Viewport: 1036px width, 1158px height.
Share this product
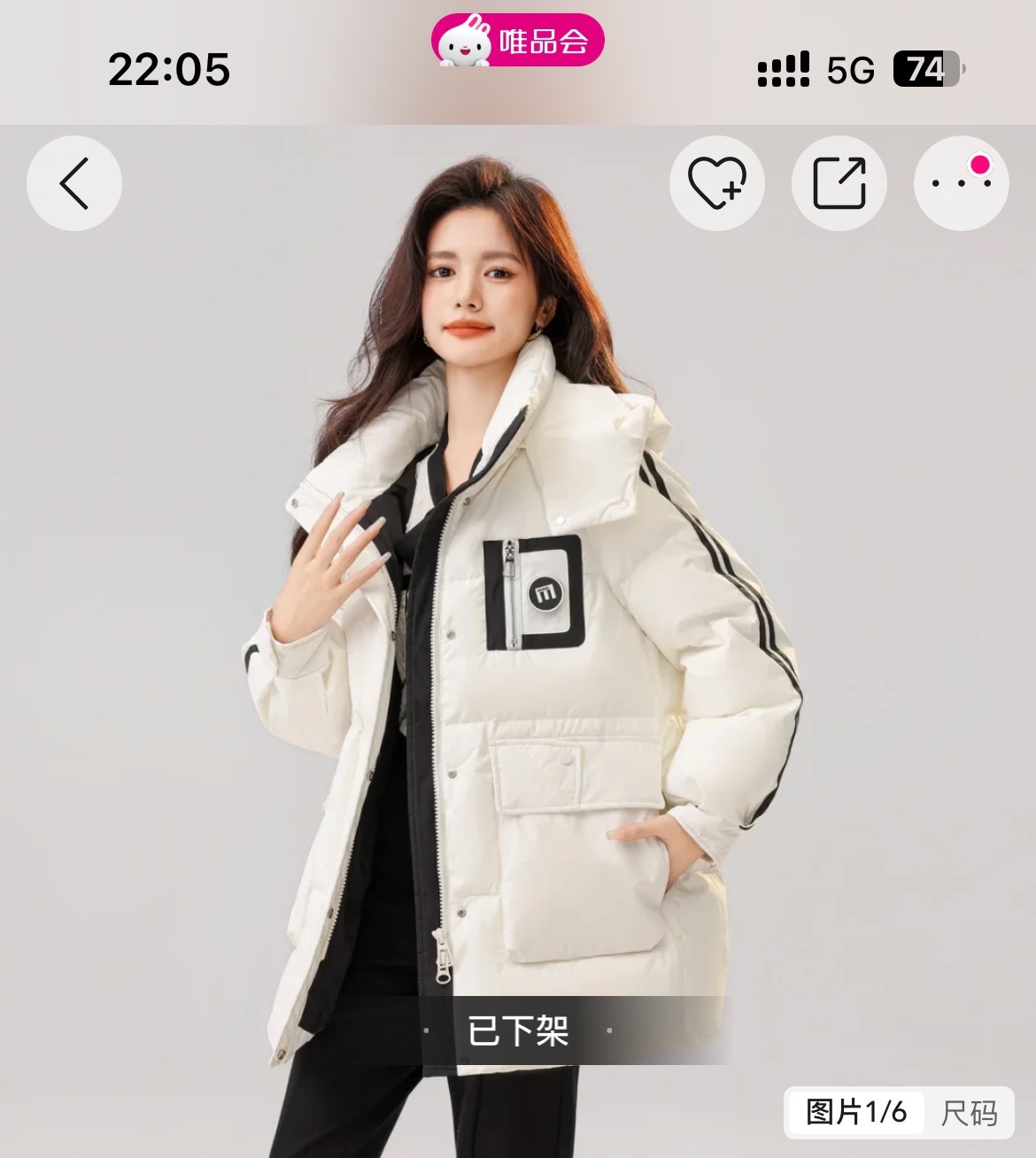coord(839,183)
